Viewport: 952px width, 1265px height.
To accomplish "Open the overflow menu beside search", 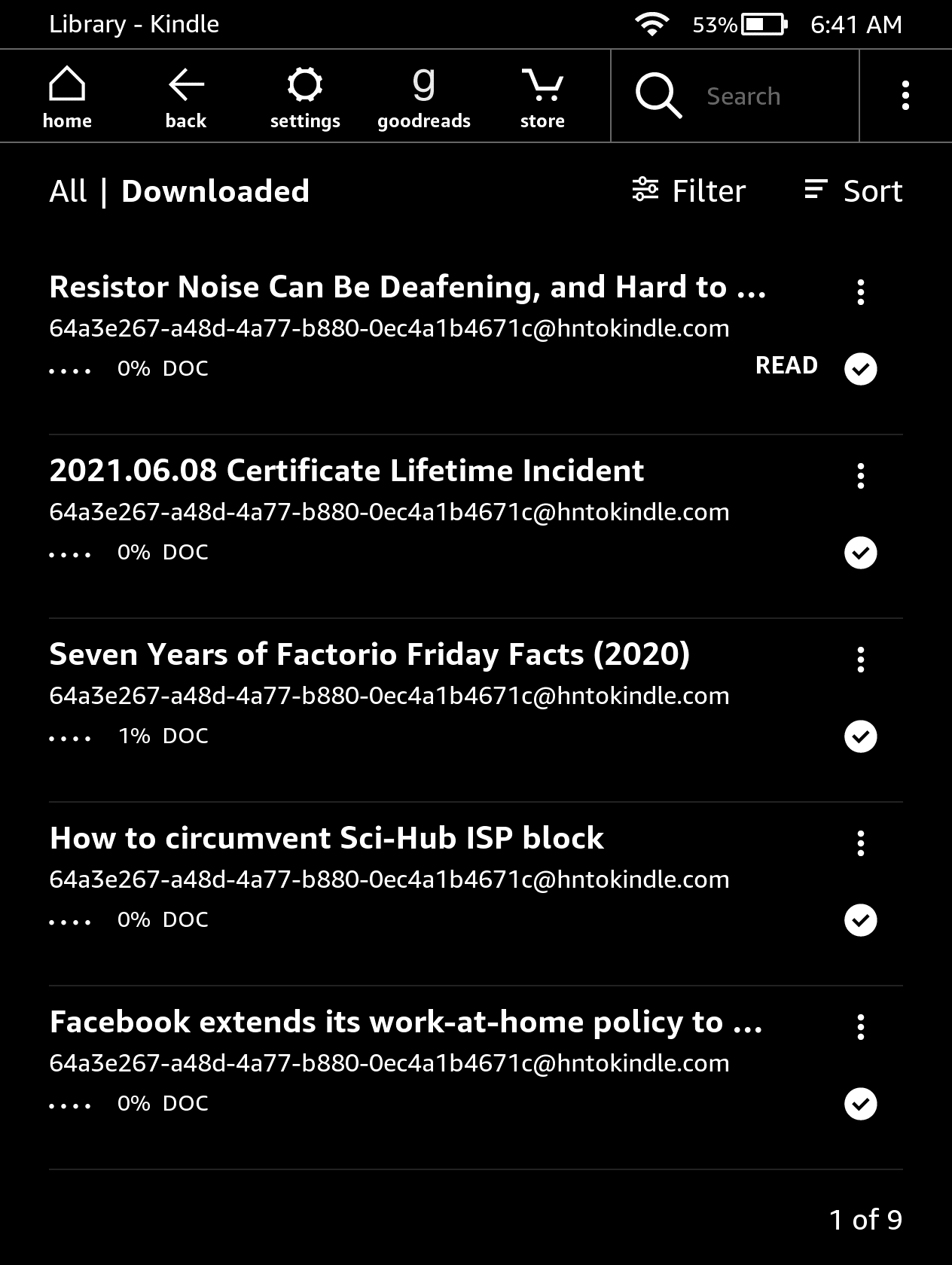I will (906, 96).
